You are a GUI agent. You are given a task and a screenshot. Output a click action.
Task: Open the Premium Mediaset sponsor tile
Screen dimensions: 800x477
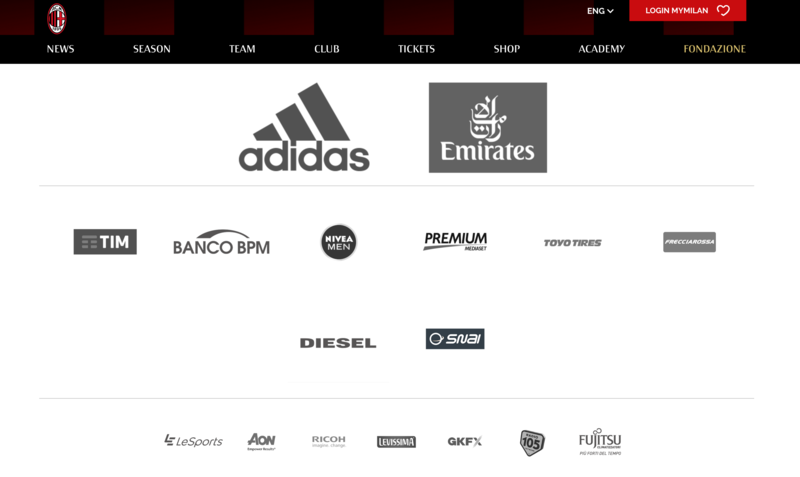click(x=455, y=242)
